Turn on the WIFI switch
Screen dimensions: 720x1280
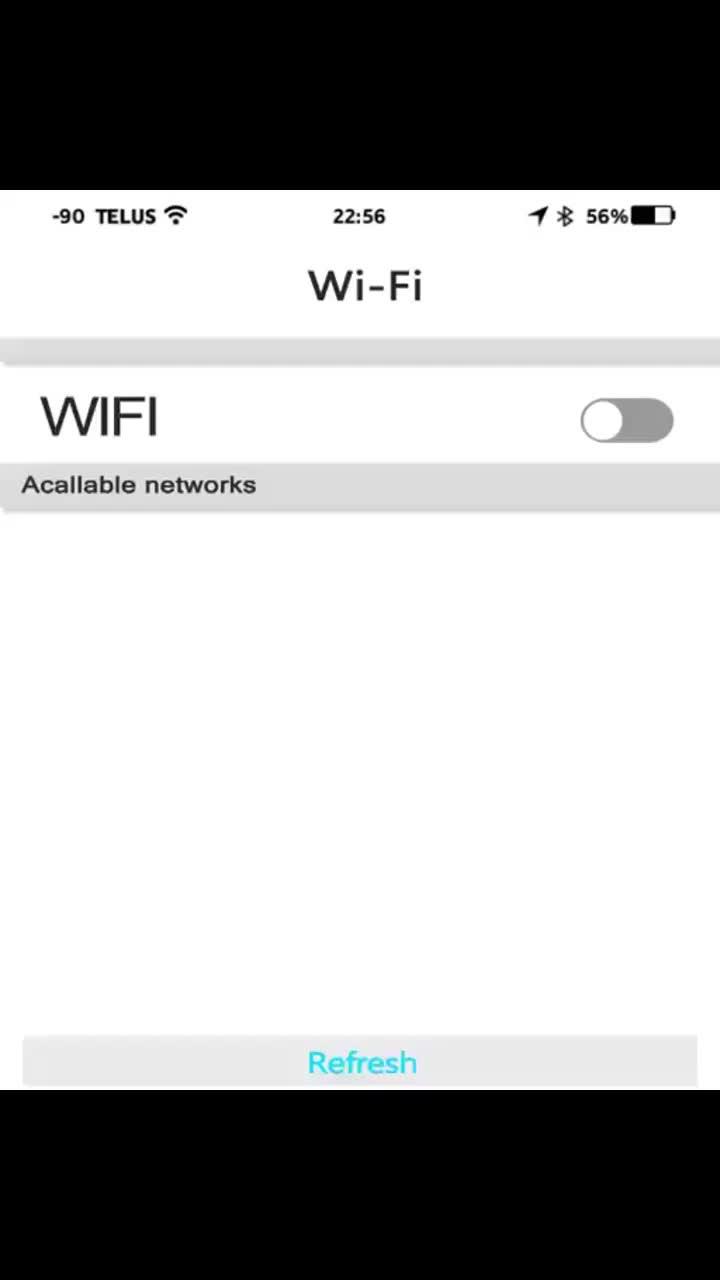[626, 421]
